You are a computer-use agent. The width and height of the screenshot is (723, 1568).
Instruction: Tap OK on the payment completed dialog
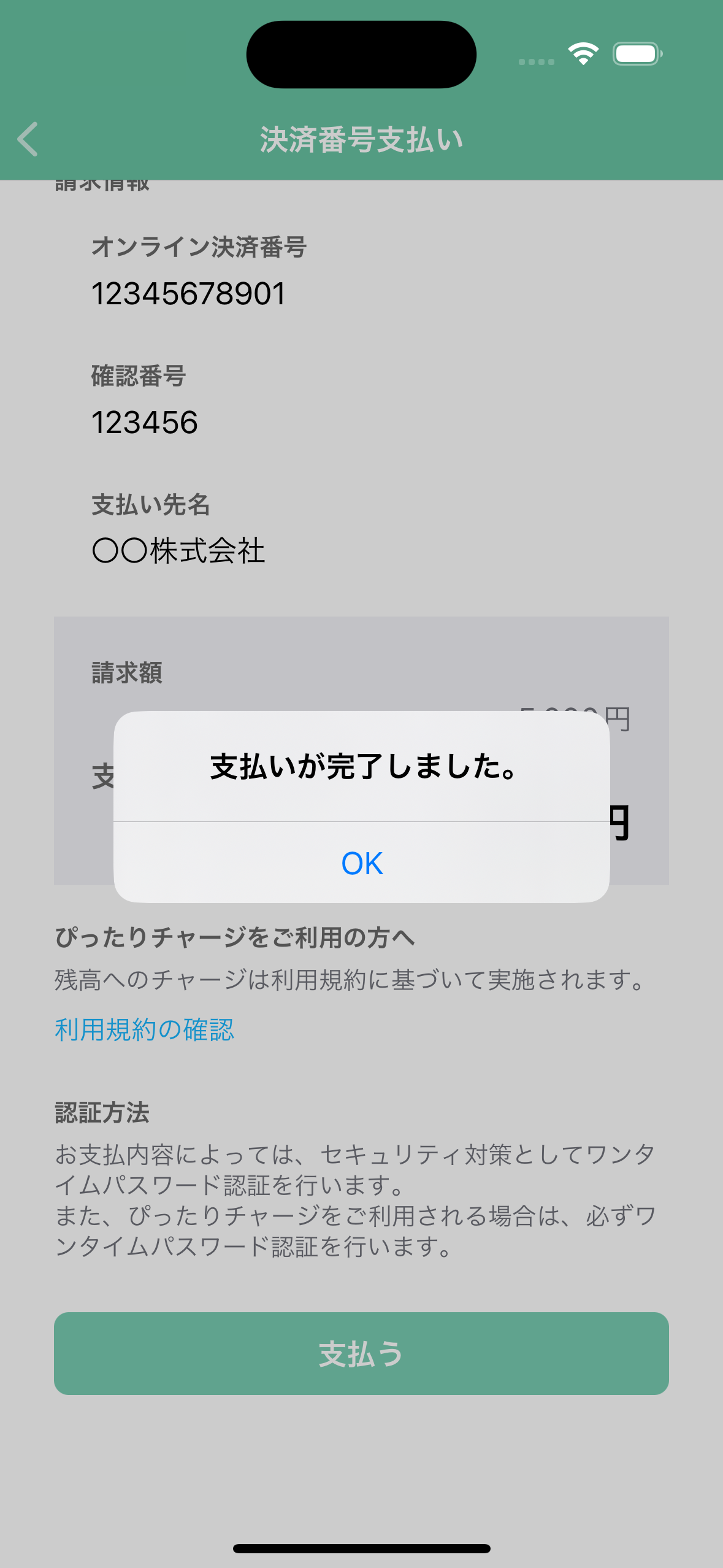pyautogui.click(x=362, y=863)
